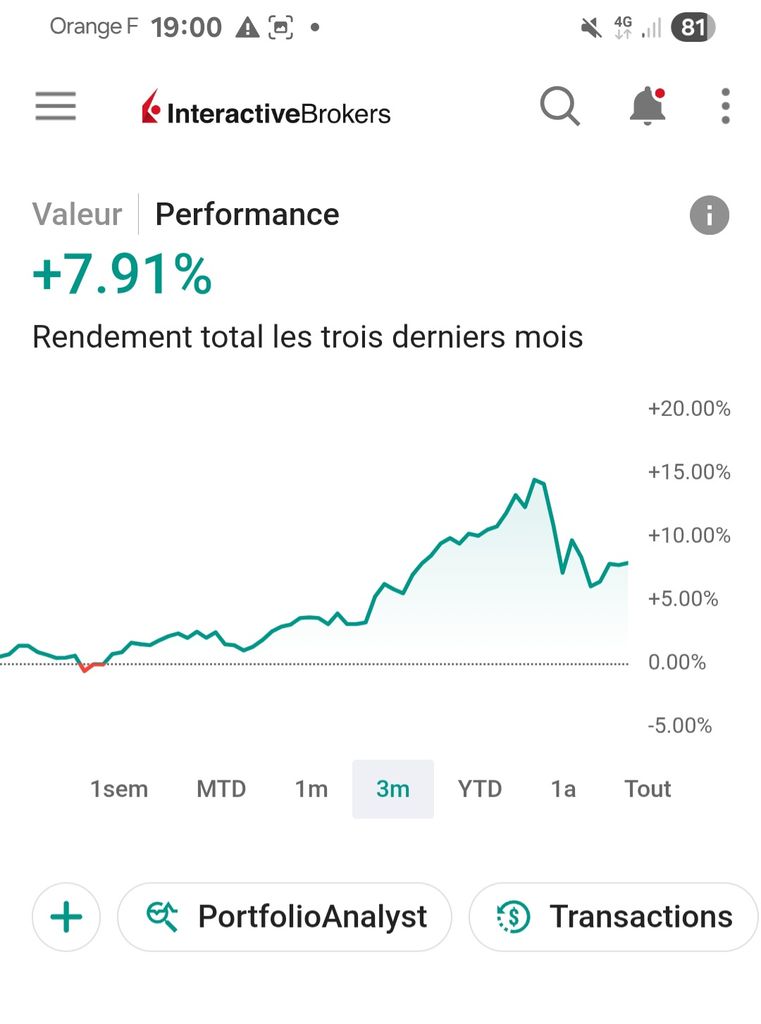The image size is (761, 1024).
Task: Switch to the Valeur view
Action: pyautogui.click(x=77, y=214)
